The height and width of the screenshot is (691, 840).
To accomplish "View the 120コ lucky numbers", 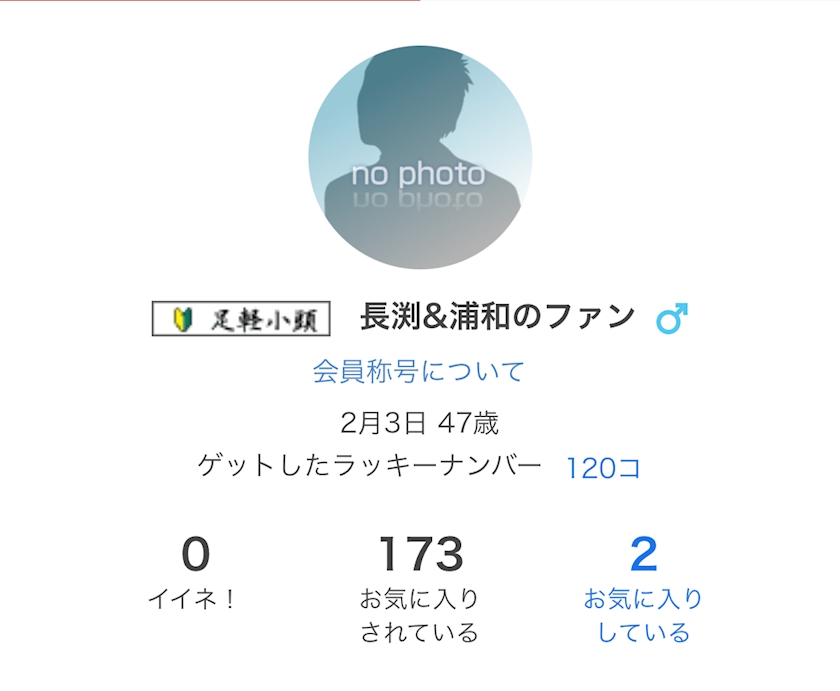I will click(603, 467).
